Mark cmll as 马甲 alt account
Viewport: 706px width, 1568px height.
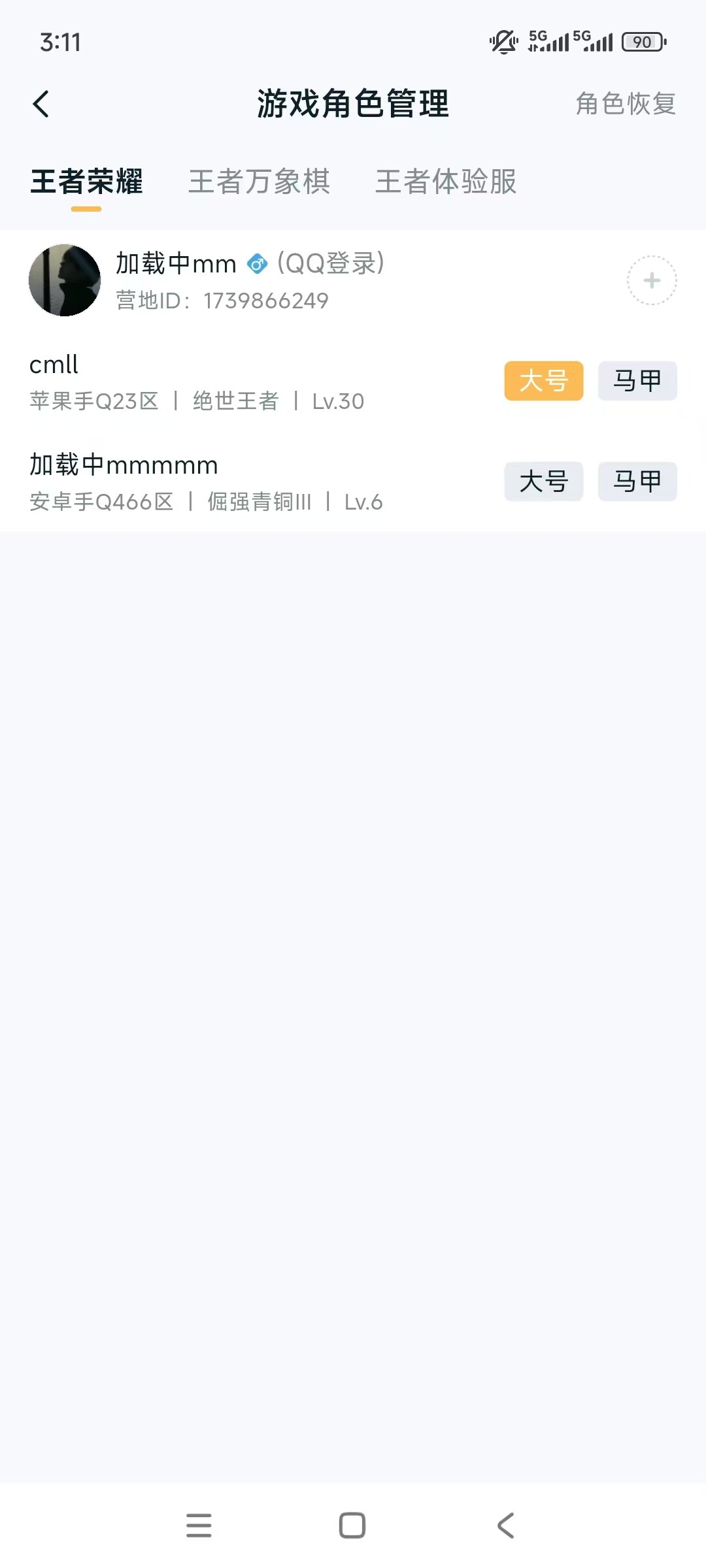pyautogui.click(x=636, y=381)
